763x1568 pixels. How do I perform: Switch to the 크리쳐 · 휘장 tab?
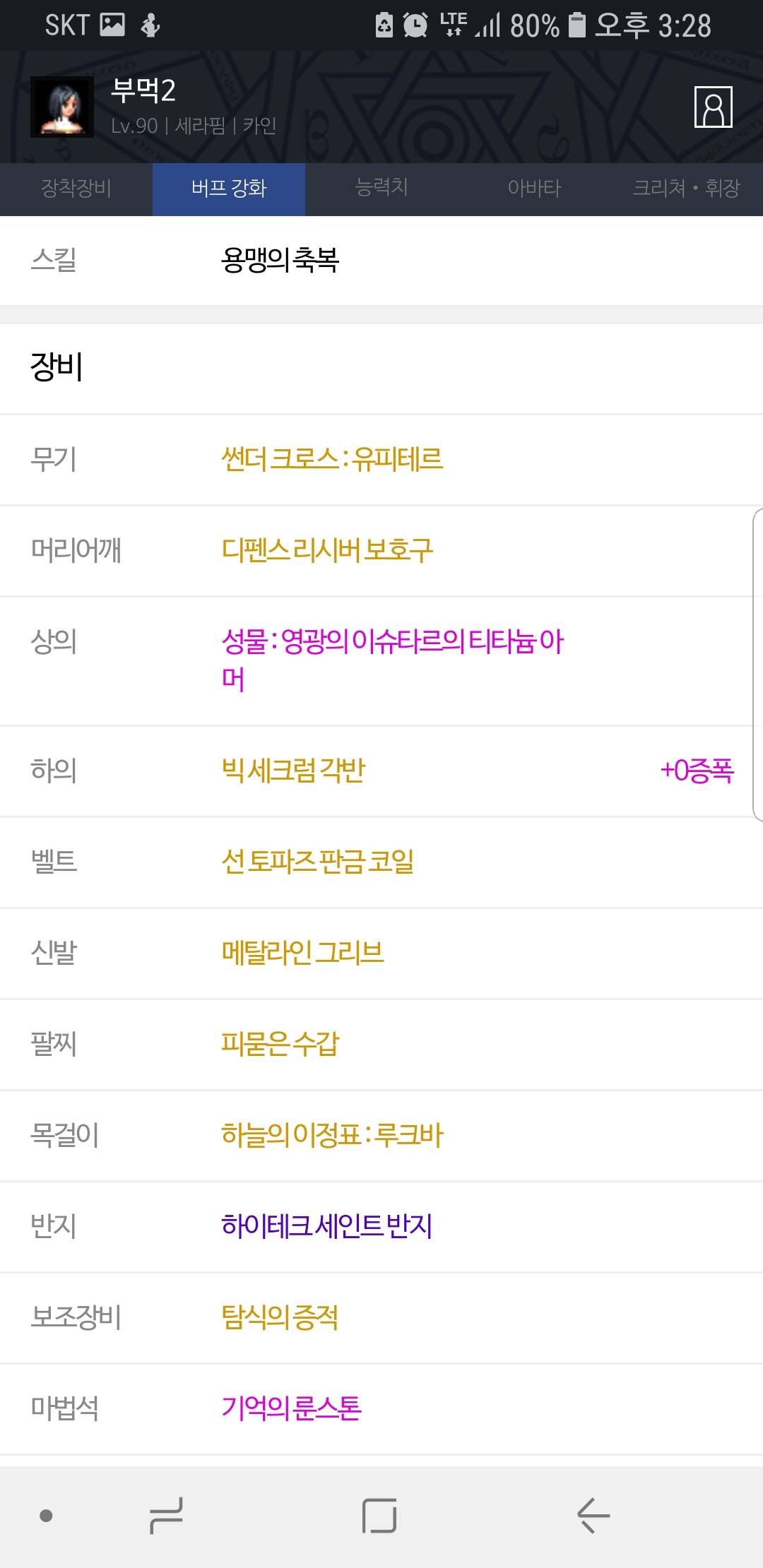(686, 189)
